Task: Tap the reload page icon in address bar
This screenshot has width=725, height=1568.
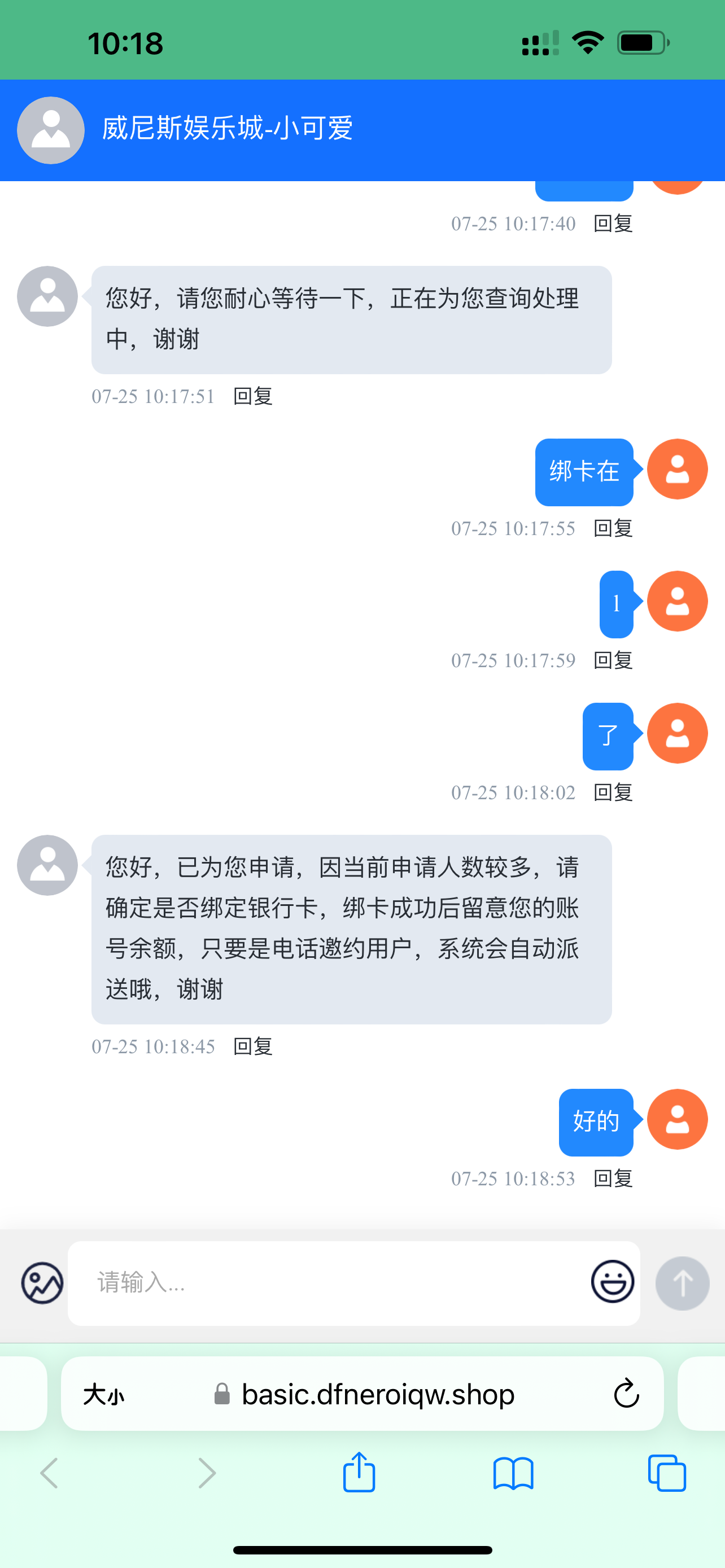Action: click(626, 1395)
